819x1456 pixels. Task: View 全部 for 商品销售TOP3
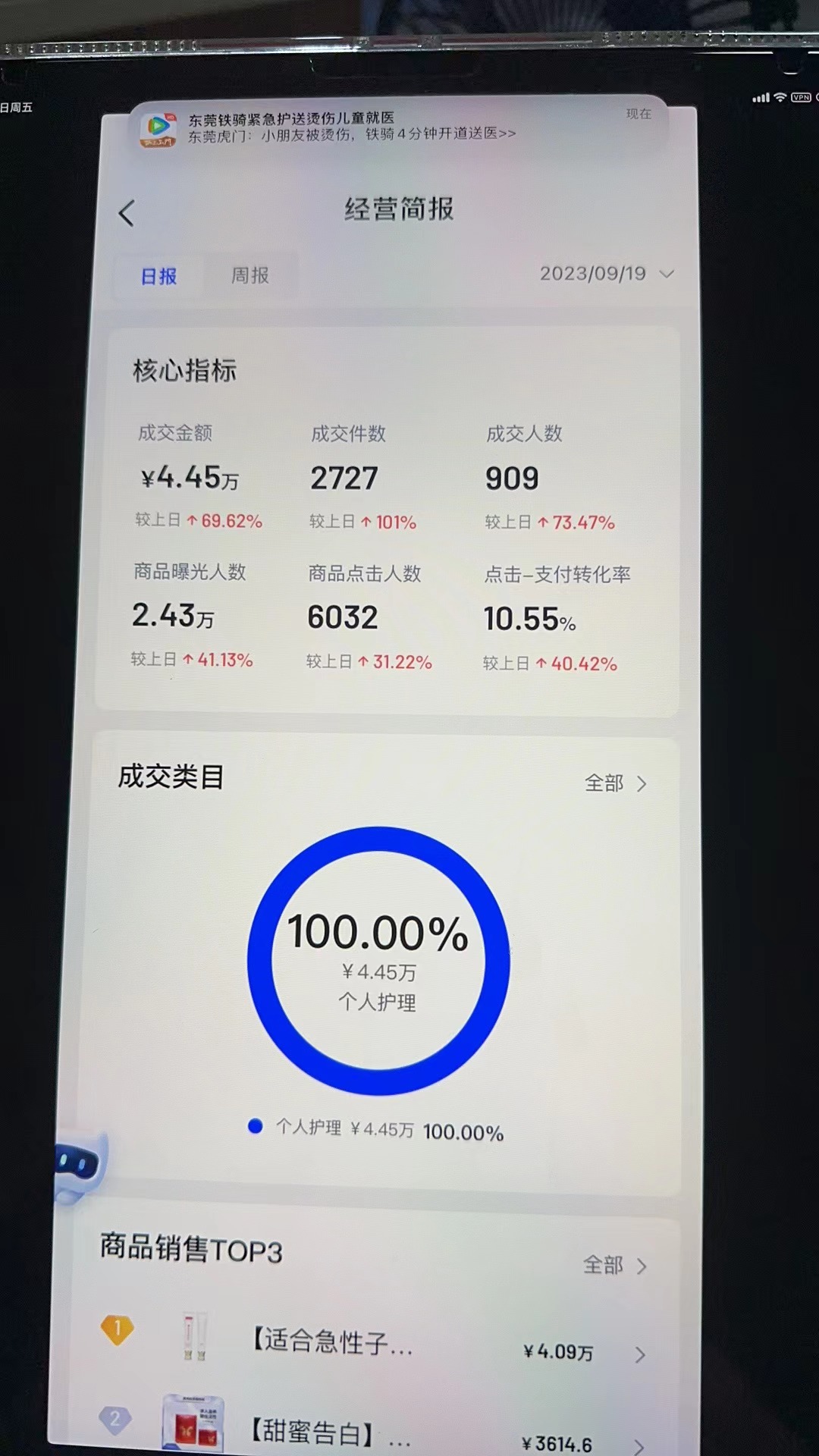[613, 1265]
